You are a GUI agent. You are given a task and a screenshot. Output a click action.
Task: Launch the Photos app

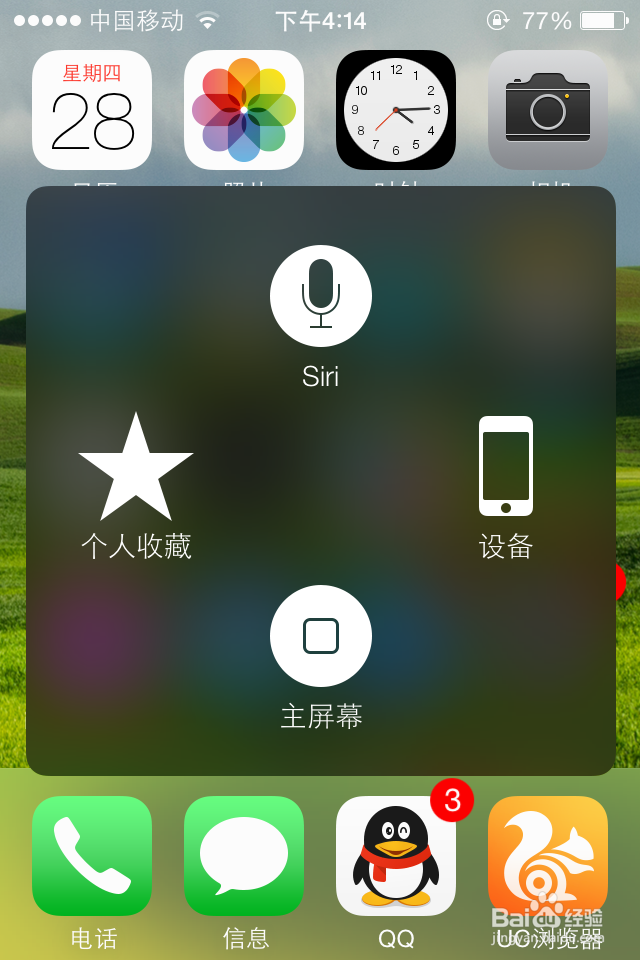click(x=244, y=110)
